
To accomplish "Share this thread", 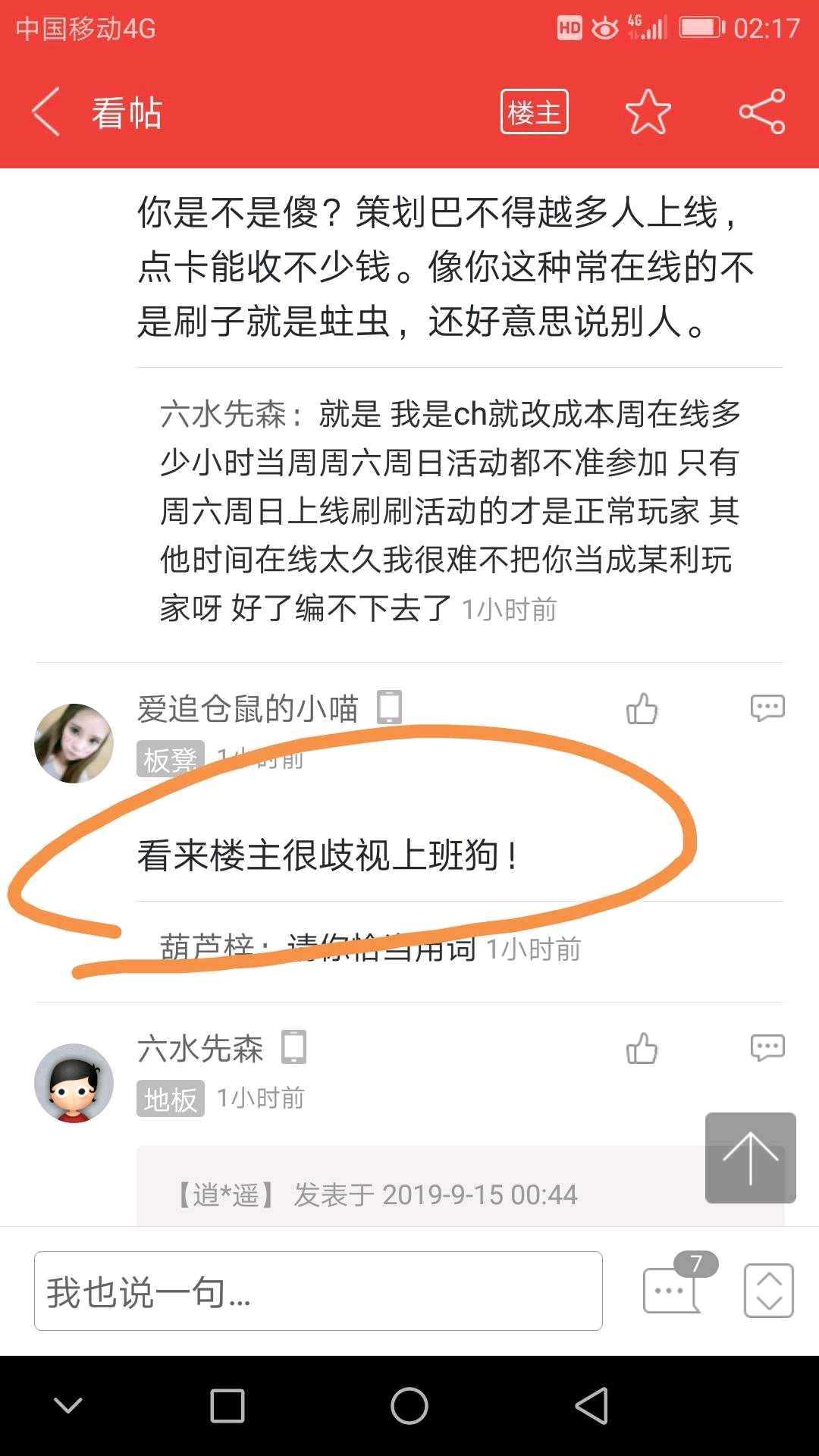I will tap(762, 112).
